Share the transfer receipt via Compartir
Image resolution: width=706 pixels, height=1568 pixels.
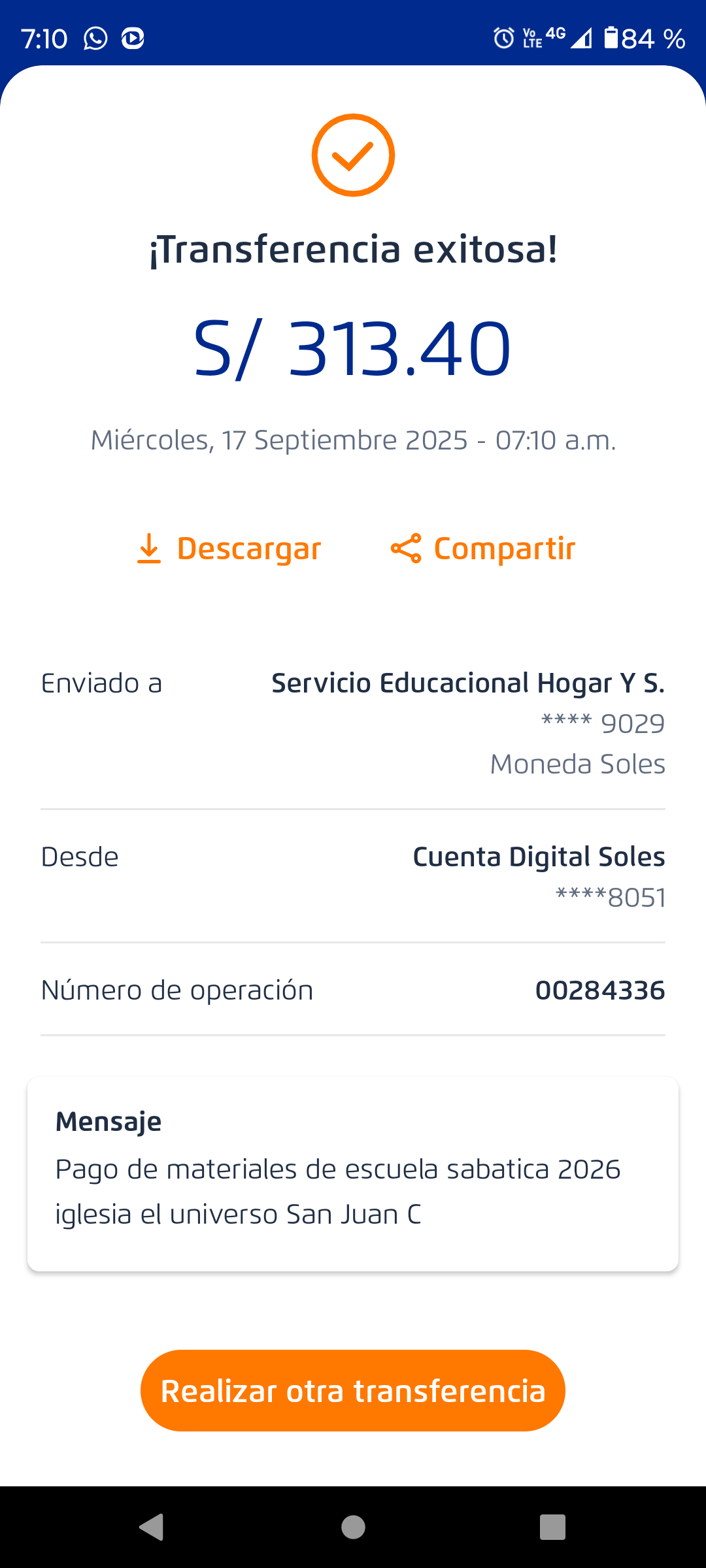(x=483, y=549)
